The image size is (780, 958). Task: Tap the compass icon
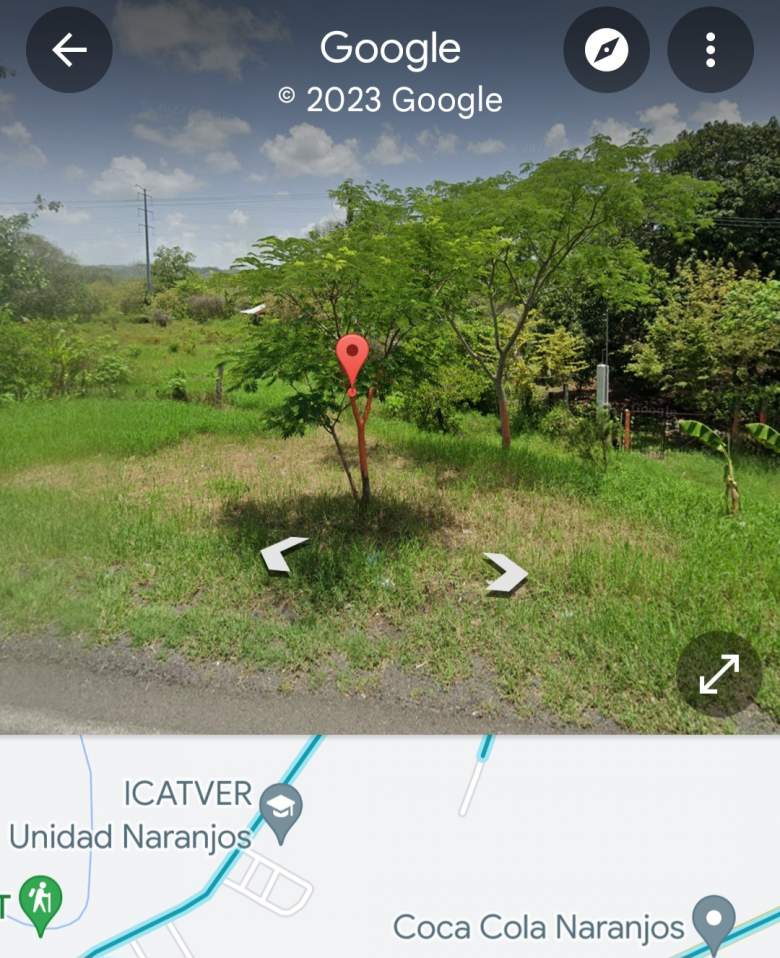(606, 50)
